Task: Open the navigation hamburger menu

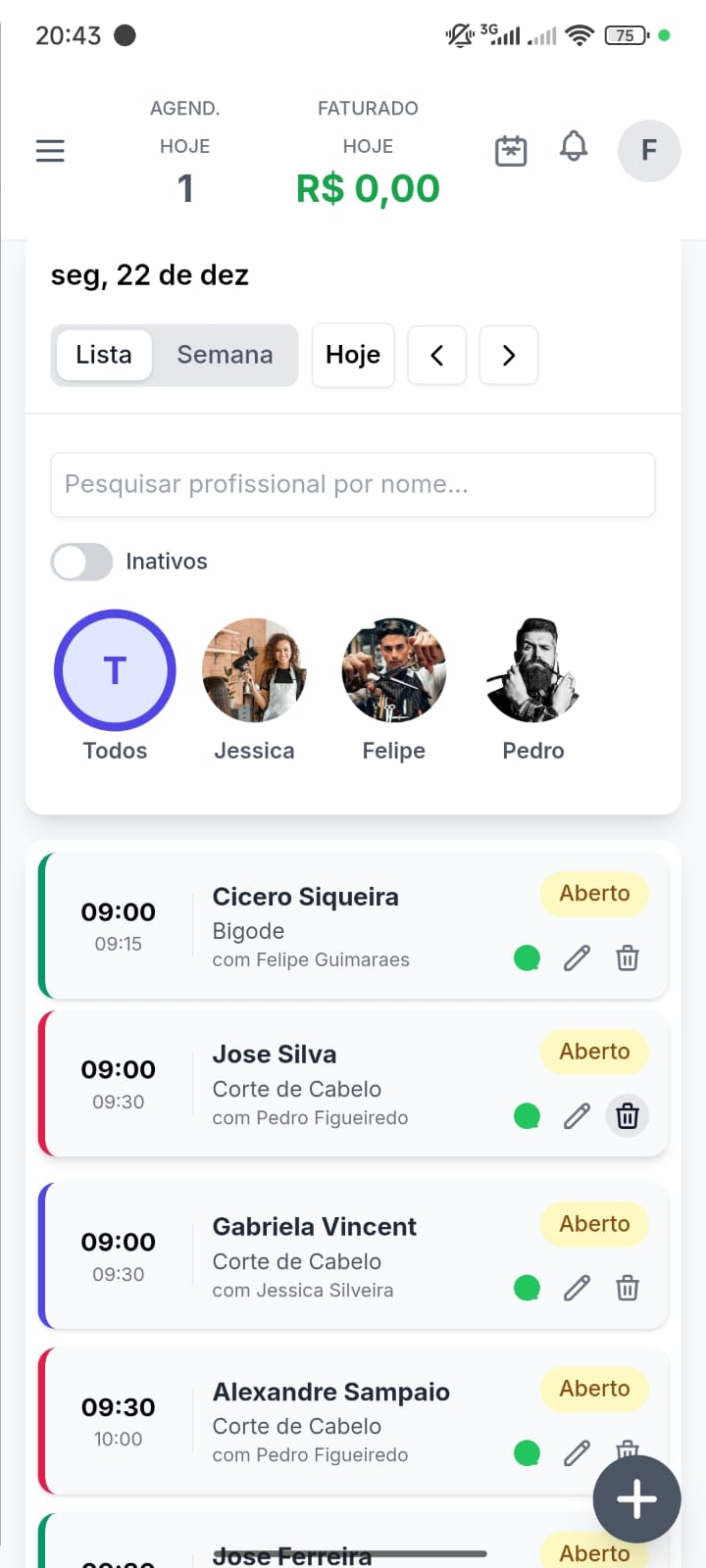Action: [50, 151]
